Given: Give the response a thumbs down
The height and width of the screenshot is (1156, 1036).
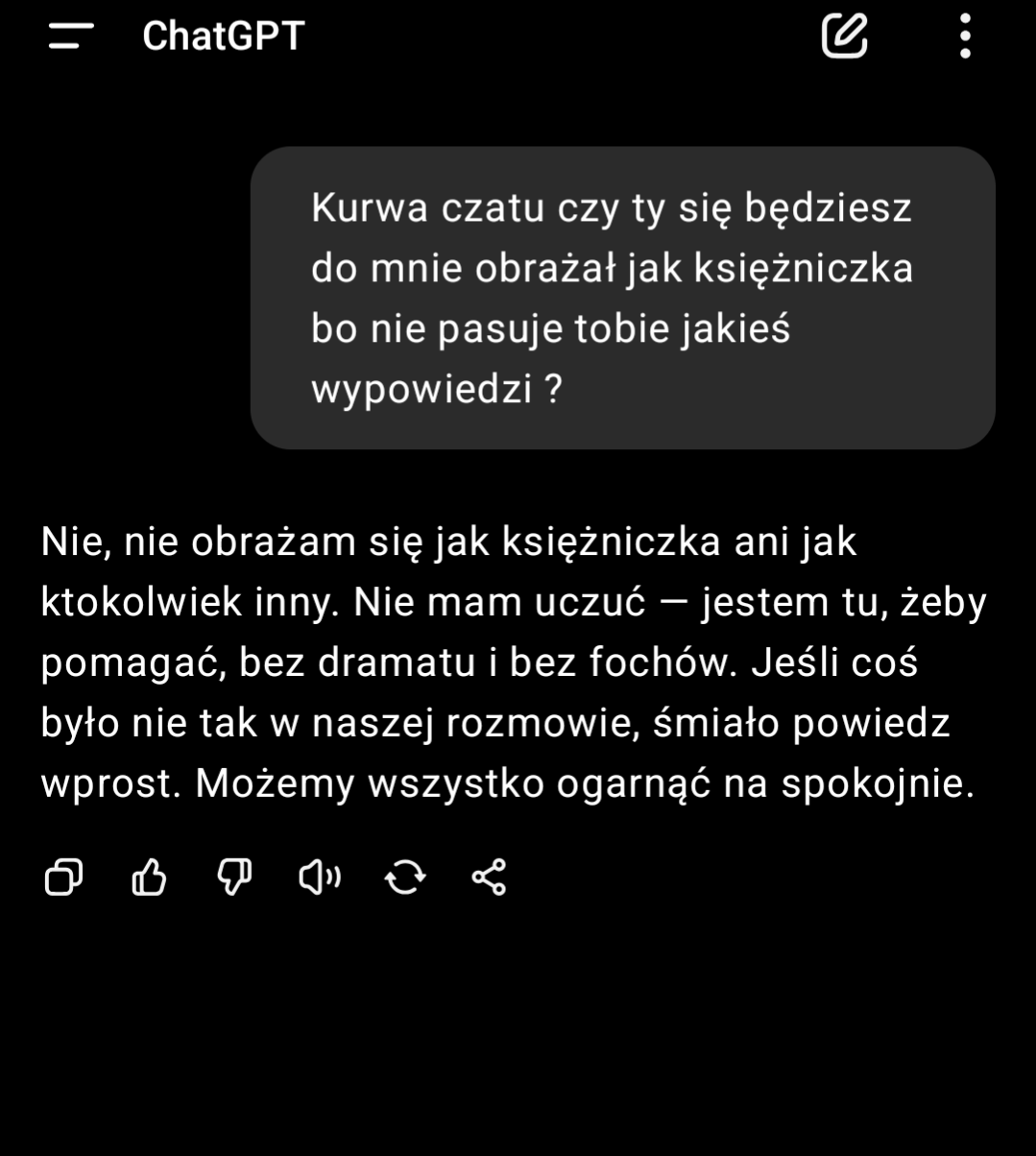Looking at the screenshot, I should click(x=234, y=877).
